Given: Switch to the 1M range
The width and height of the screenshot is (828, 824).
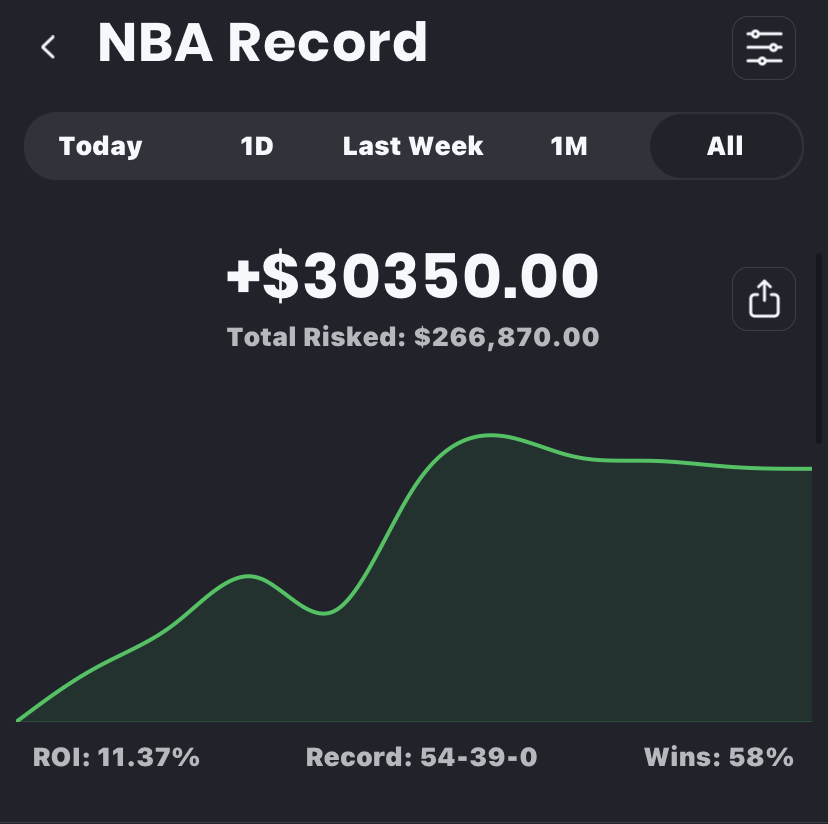Looking at the screenshot, I should [x=569, y=147].
